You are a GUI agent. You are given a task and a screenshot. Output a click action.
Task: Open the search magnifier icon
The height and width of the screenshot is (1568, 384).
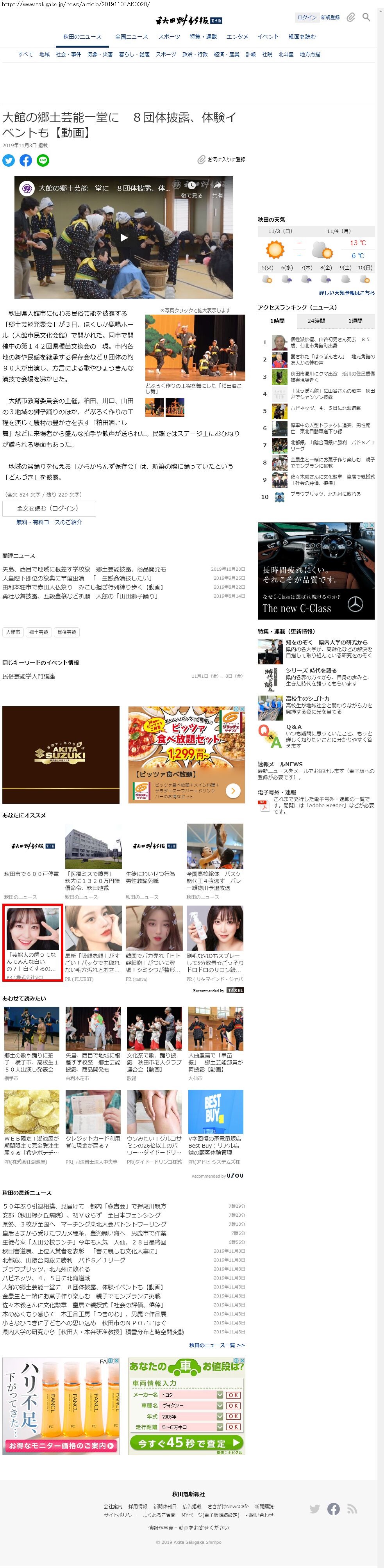[366, 17]
